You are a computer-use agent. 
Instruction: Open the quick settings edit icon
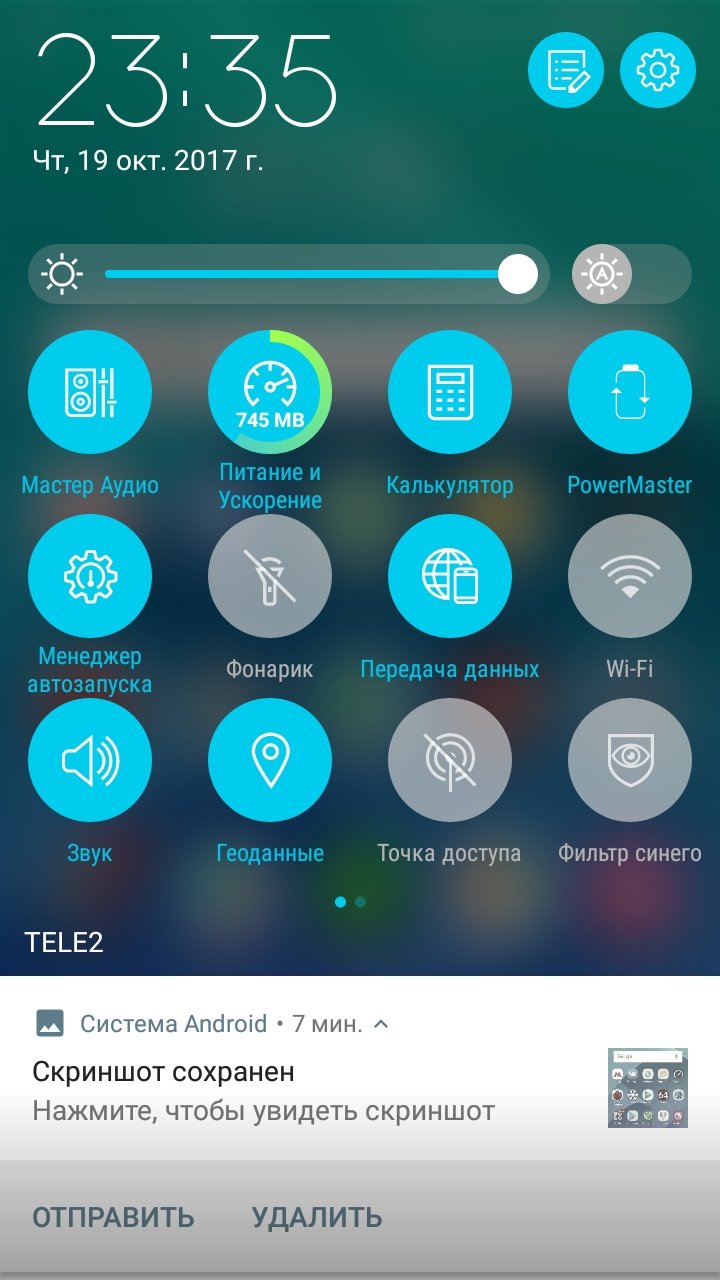pos(566,69)
